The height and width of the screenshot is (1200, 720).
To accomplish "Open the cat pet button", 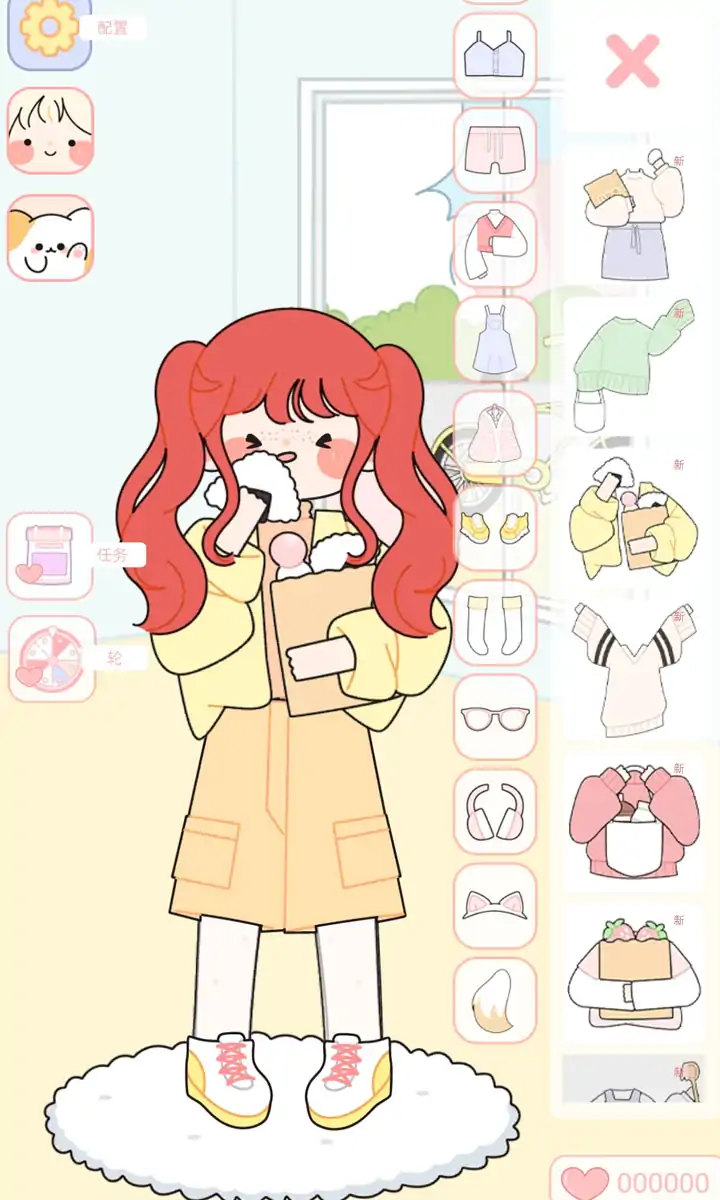I will (x=50, y=238).
